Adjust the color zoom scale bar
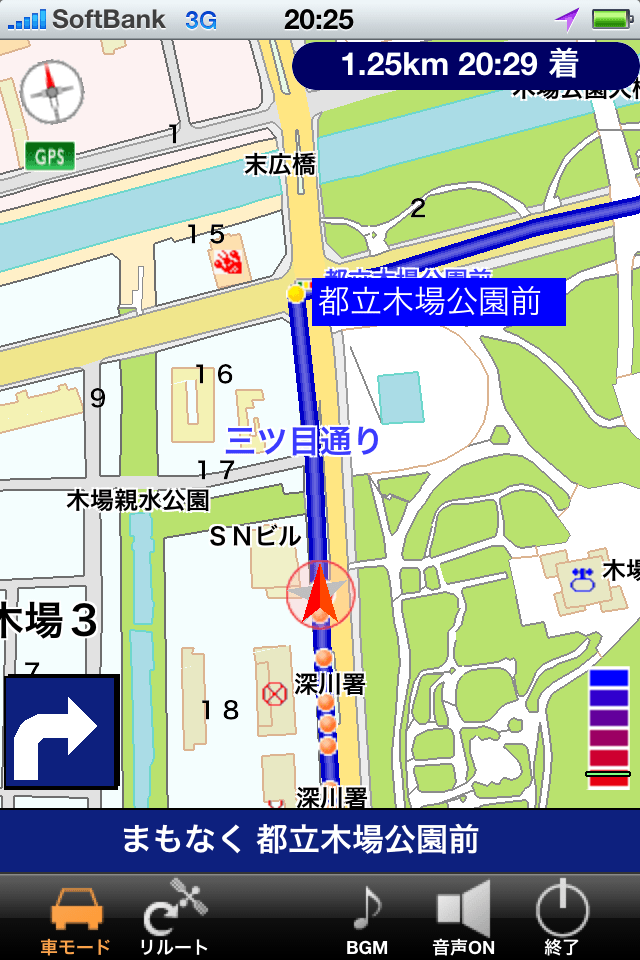Screen dimensions: 640x960 coord(608,727)
